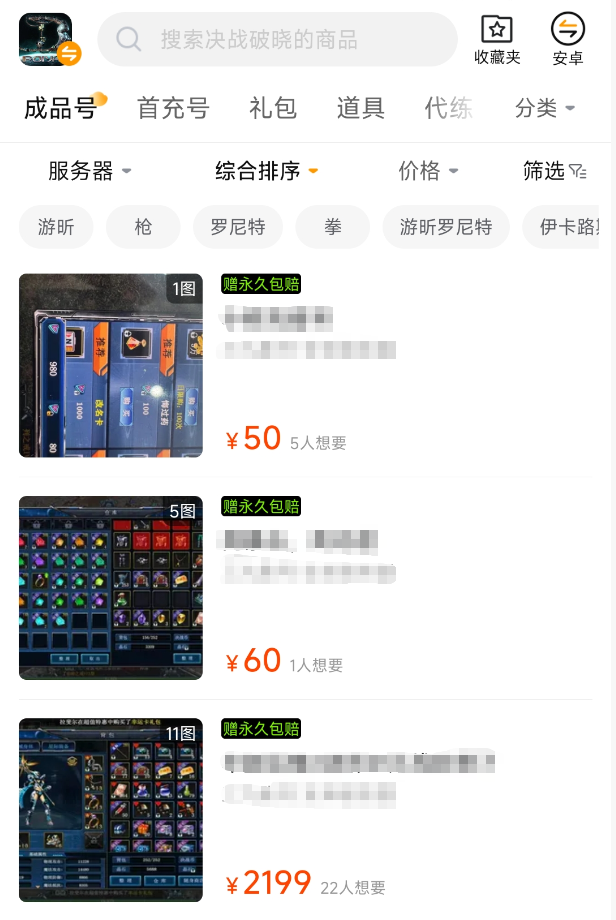The height and width of the screenshot is (920, 616).
Task: Switch to the 代练 tab
Action: point(448,108)
